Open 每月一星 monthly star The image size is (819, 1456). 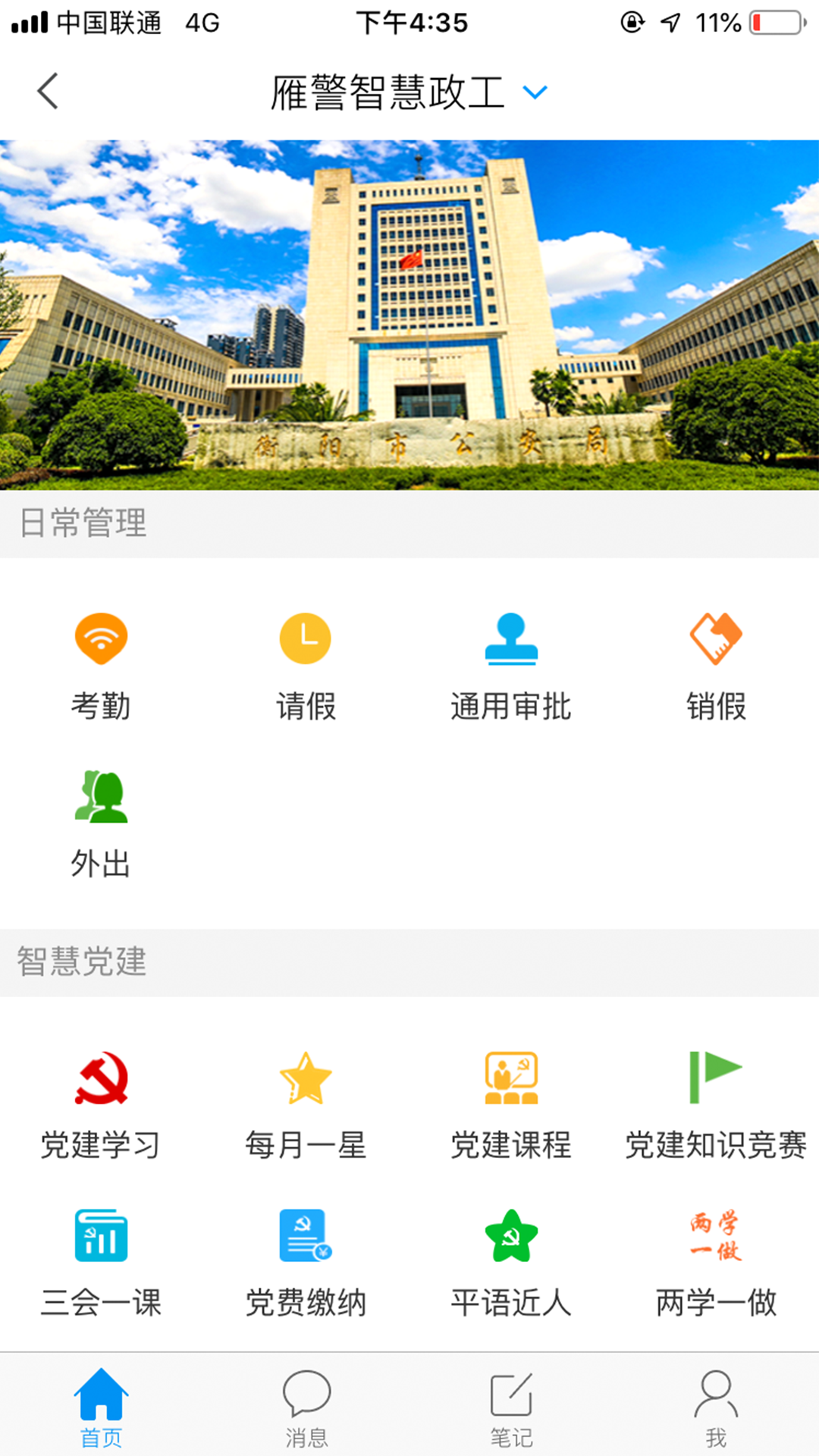click(x=306, y=1104)
